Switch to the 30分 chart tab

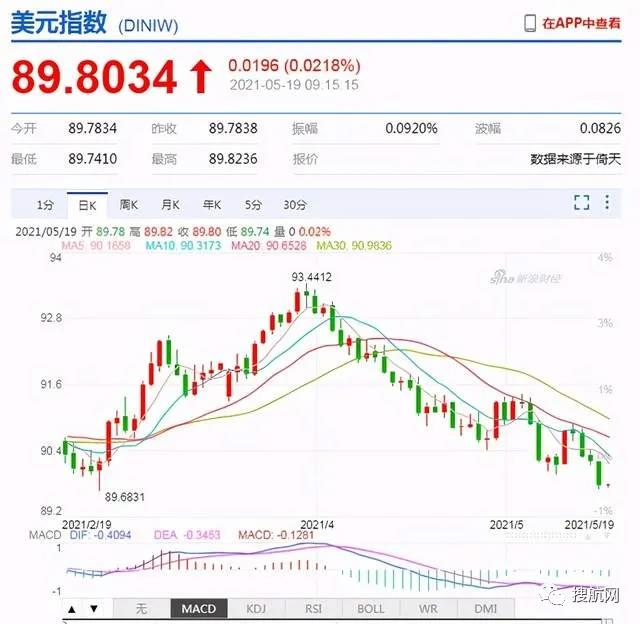(294, 204)
